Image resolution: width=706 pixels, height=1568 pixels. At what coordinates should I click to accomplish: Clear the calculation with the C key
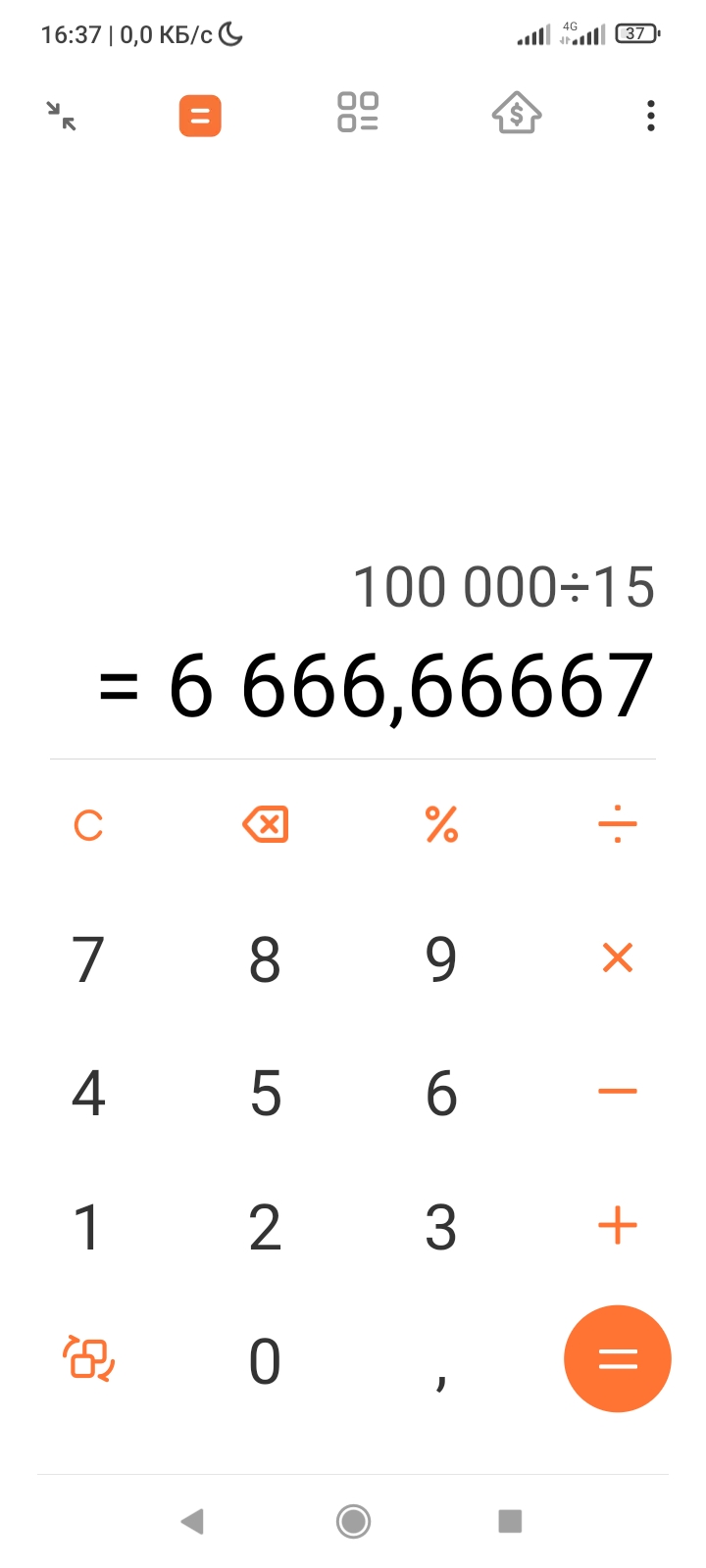click(88, 825)
